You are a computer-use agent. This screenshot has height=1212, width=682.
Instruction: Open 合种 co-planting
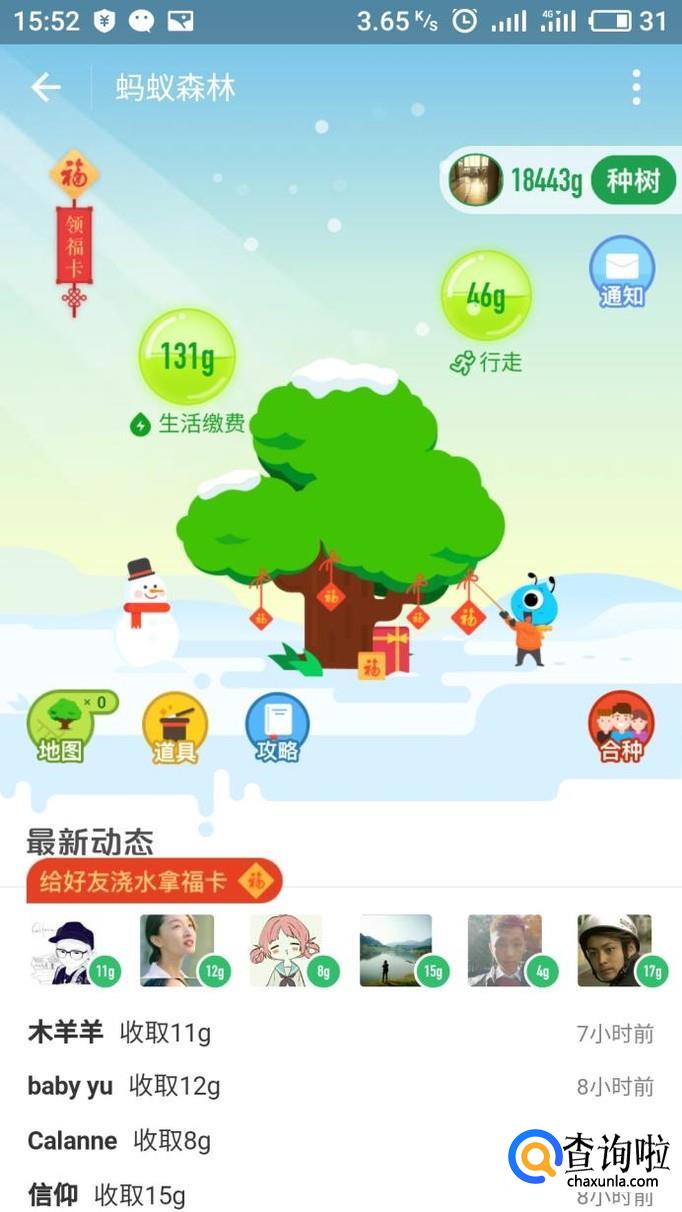point(621,727)
